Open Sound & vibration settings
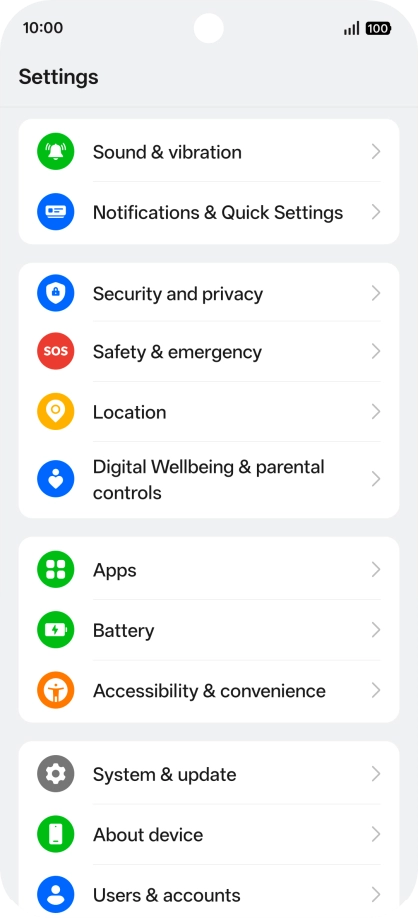 click(x=209, y=152)
